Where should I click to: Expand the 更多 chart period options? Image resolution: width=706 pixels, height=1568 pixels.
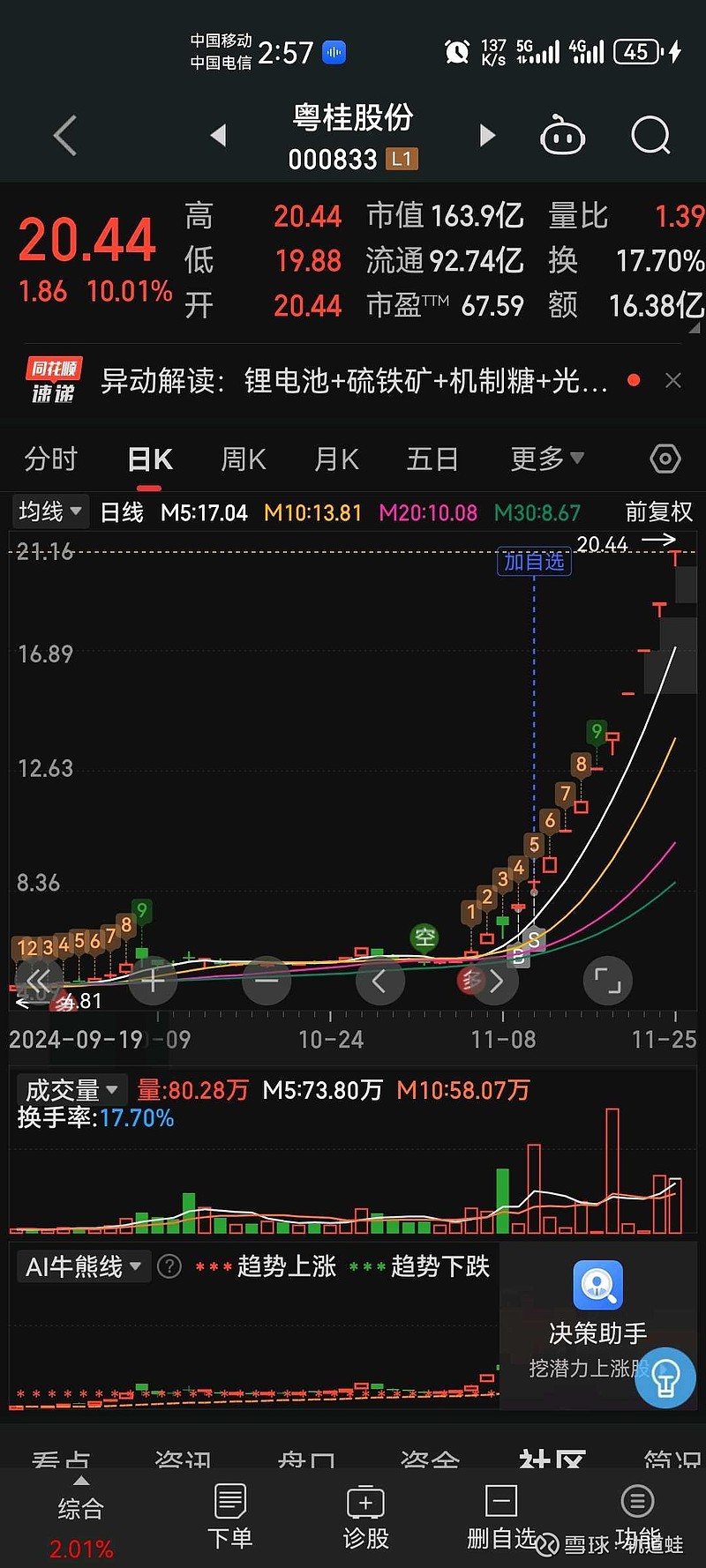click(546, 459)
